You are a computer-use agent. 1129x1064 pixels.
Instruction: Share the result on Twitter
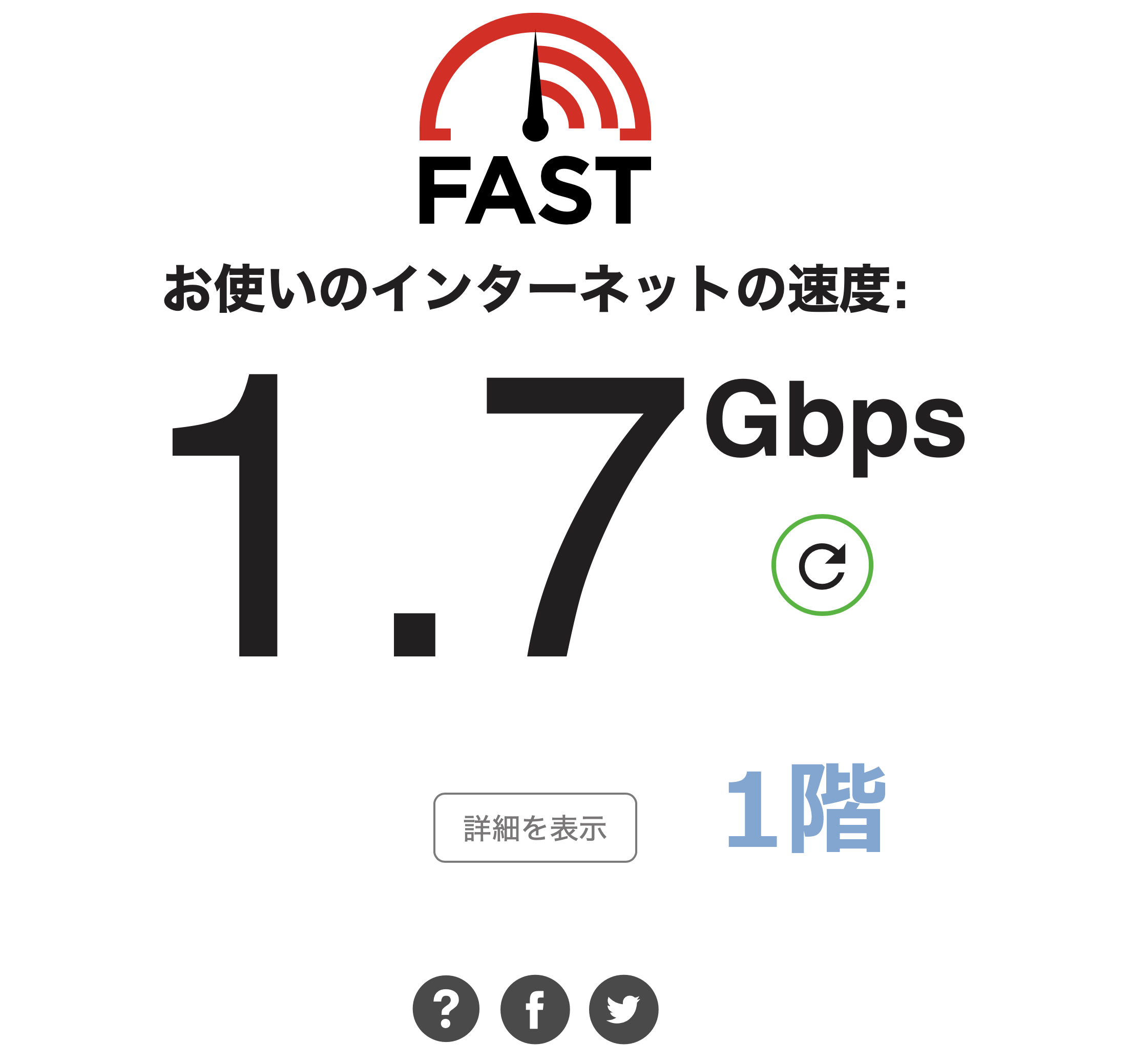(623, 1009)
